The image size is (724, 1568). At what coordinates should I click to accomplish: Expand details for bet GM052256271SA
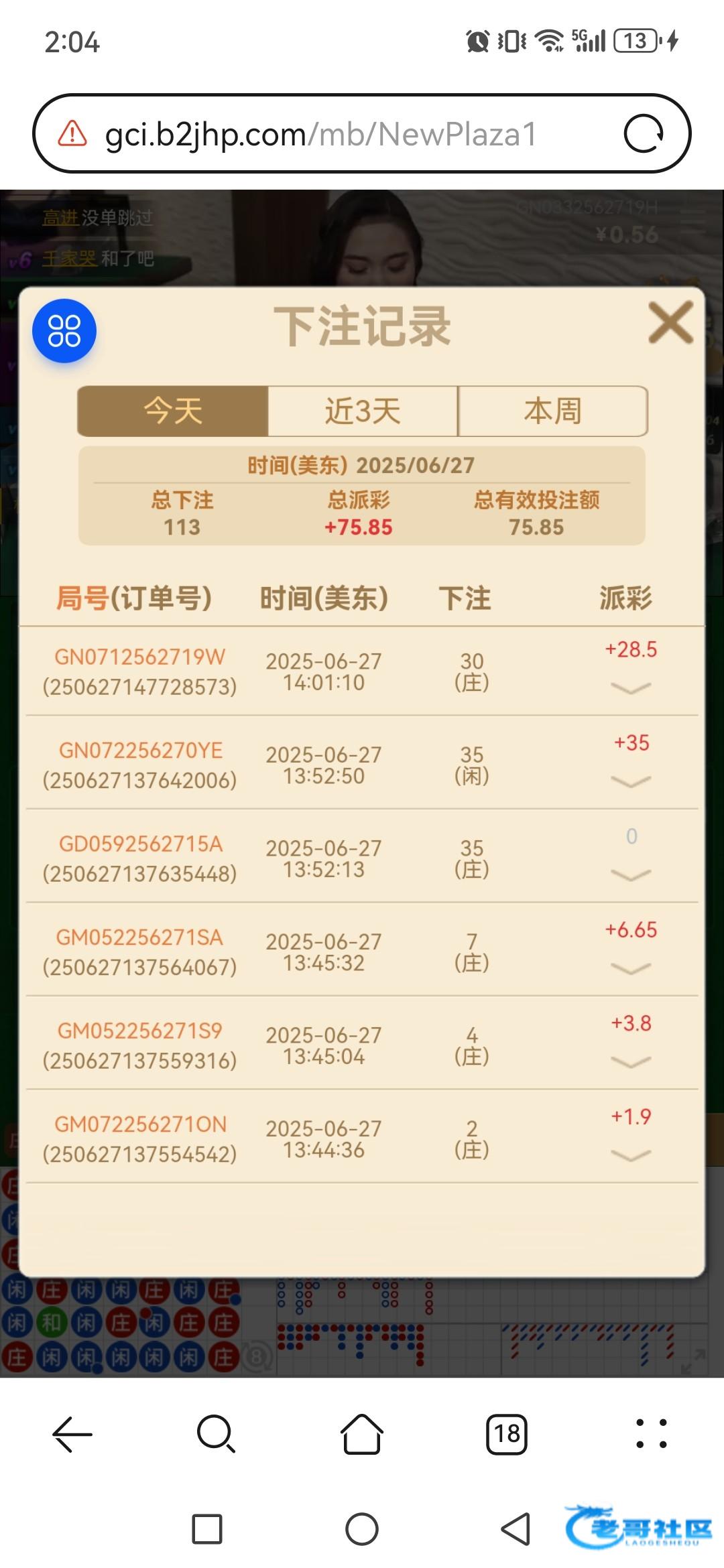631,968
